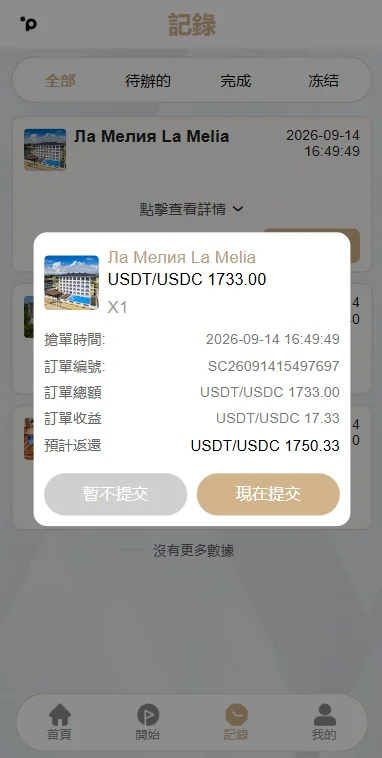Choose 暫不提交 to postpone submission

[116, 494]
